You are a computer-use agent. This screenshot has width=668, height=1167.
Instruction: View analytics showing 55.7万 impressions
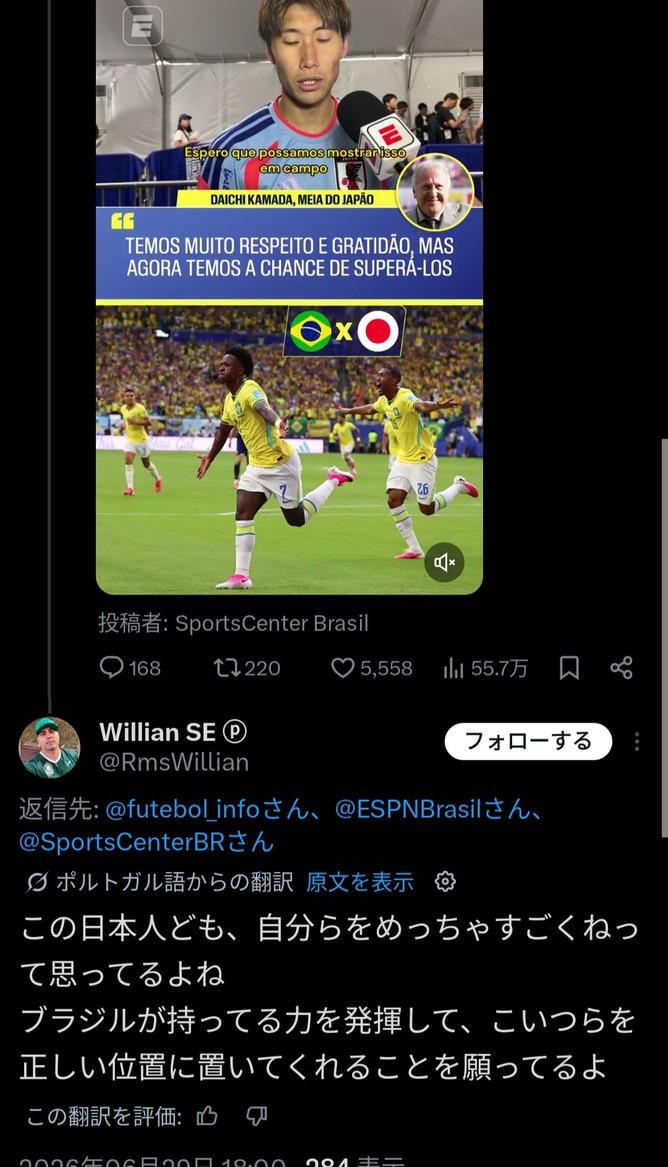(x=485, y=668)
